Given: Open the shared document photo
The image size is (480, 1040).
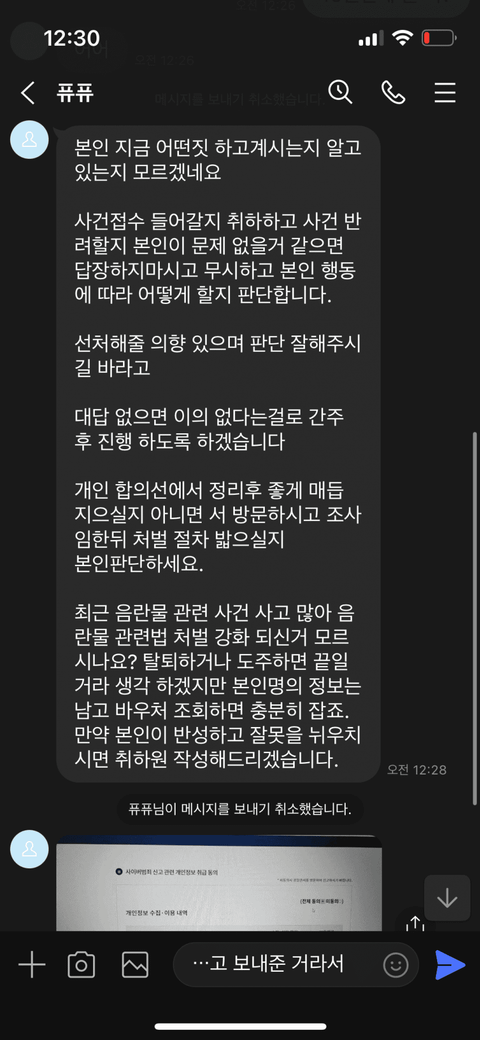Looking at the screenshot, I should coord(219,883).
